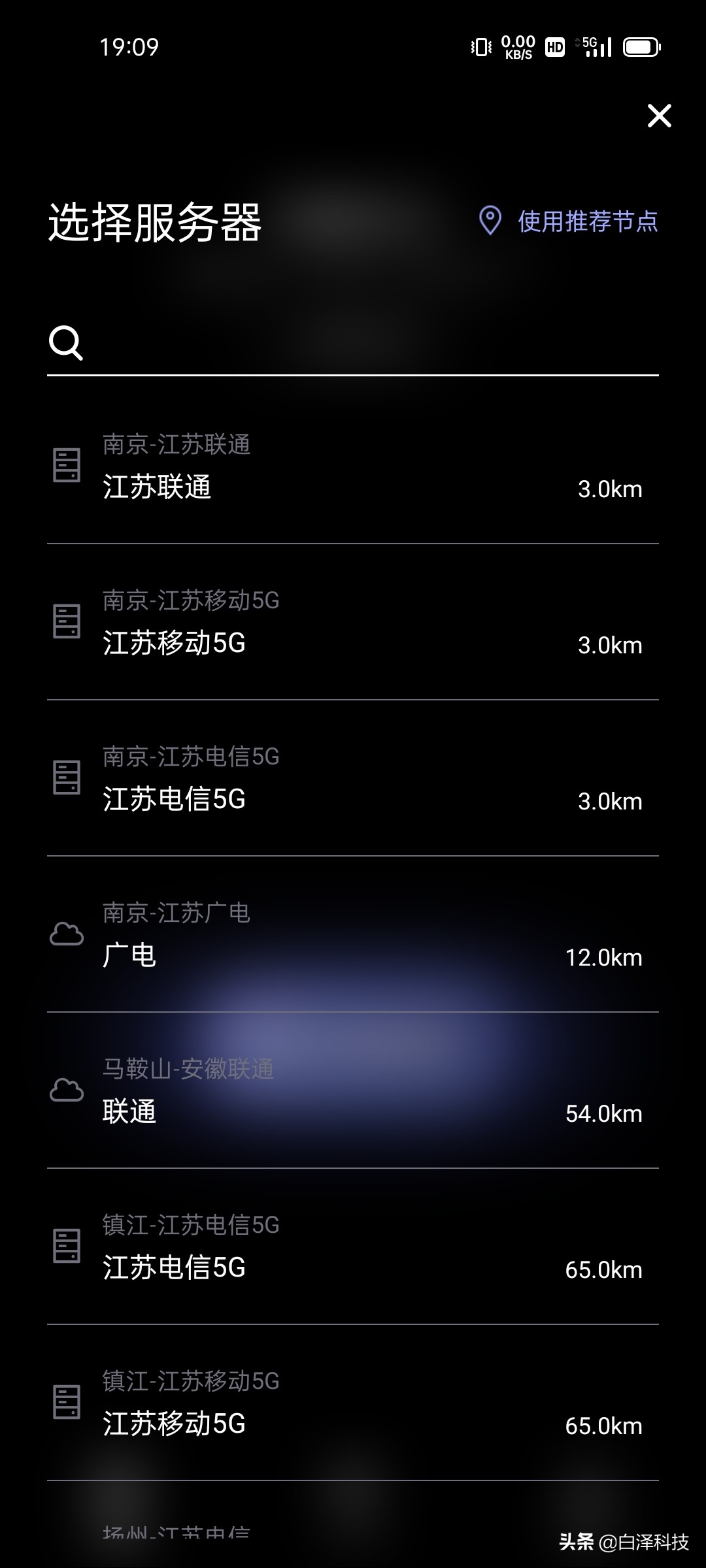706x1568 pixels.
Task: Tap the server icon beside 南京-江苏移动5G
Action: [66, 621]
